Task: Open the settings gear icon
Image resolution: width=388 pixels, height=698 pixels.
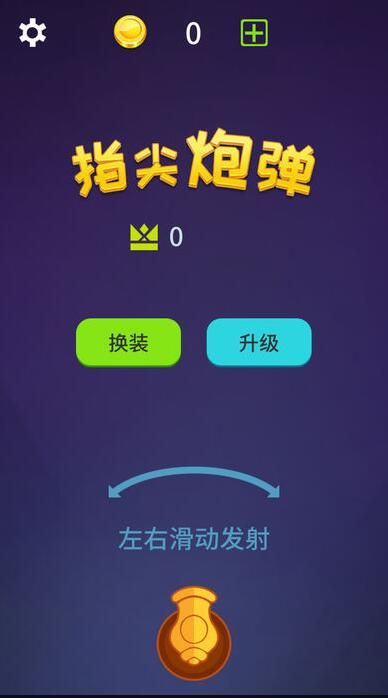Action: [32, 32]
